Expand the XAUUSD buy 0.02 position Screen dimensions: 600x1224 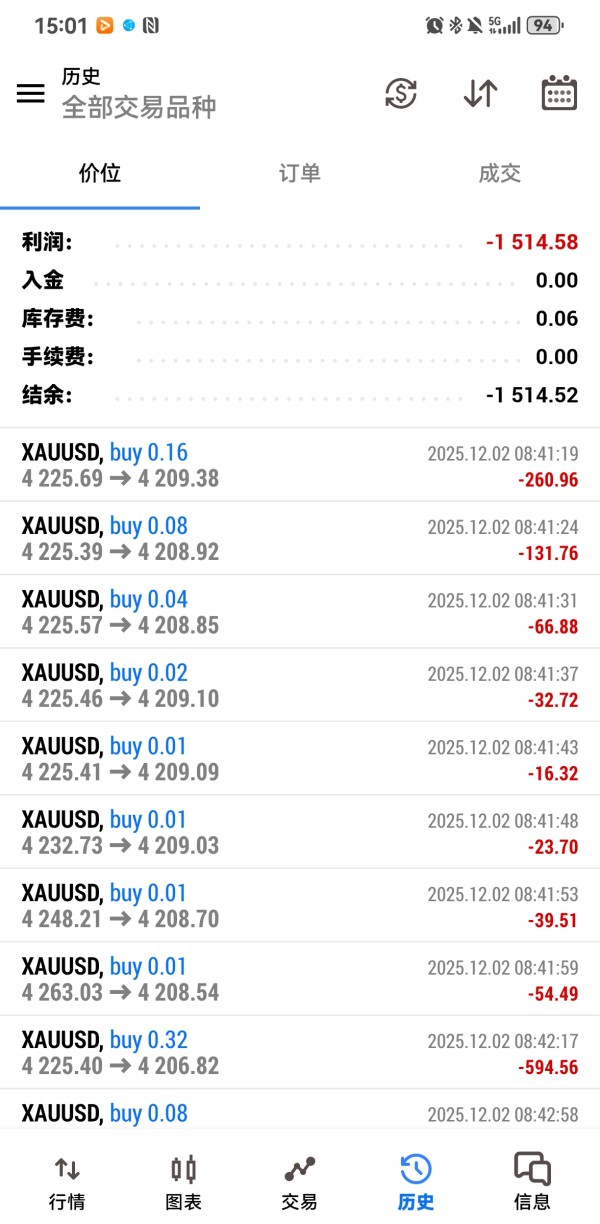coord(300,685)
